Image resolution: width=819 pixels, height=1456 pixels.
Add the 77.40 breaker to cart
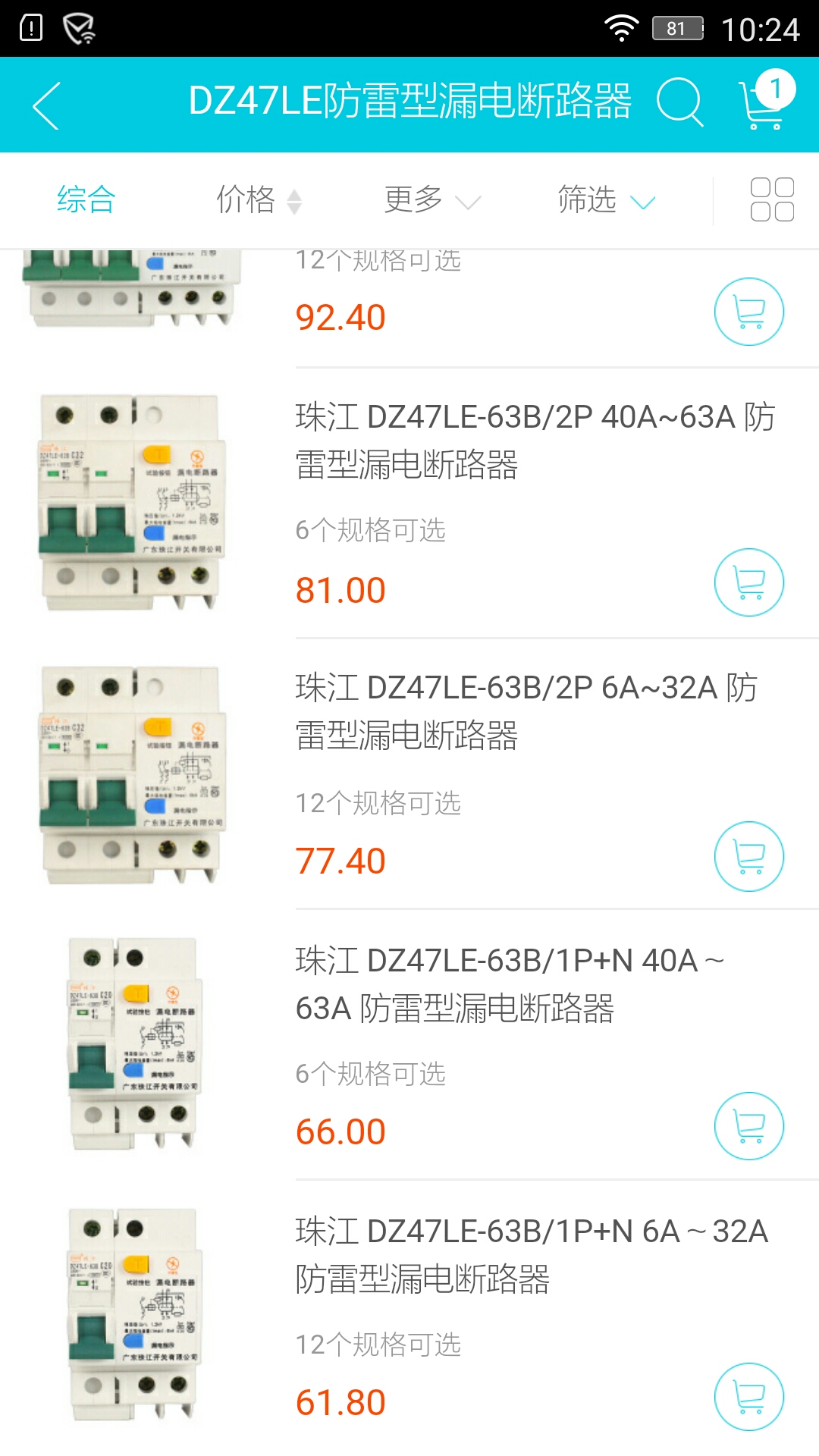click(748, 856)
